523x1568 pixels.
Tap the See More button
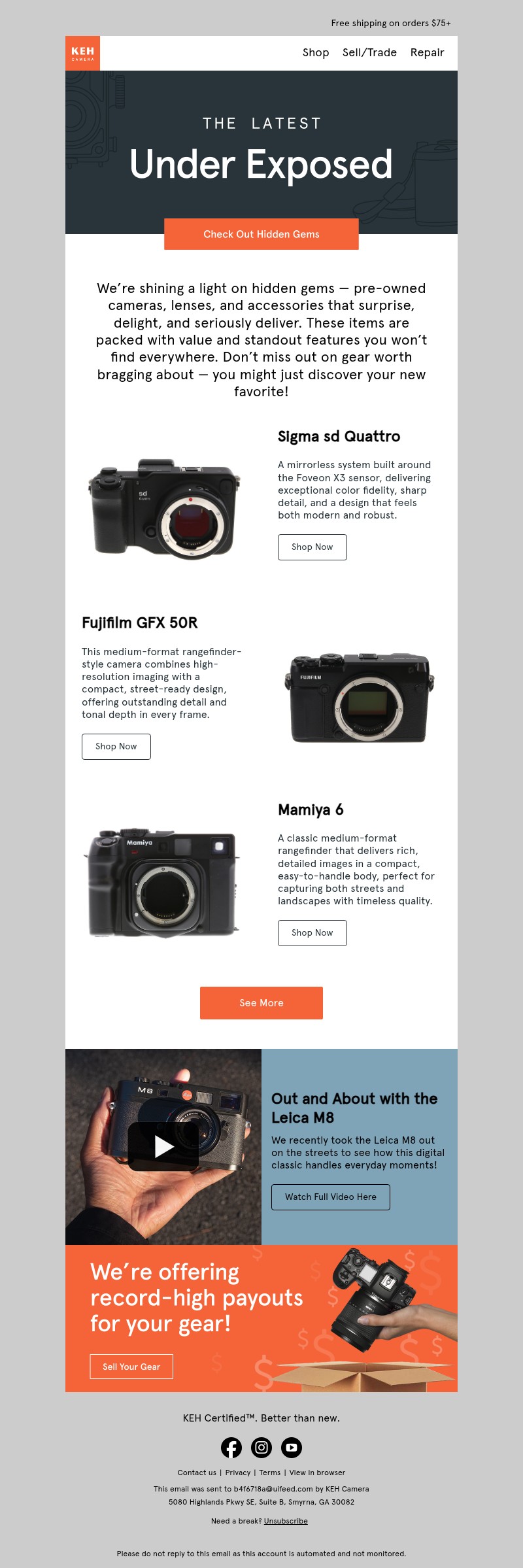(x=261, y=1003)
